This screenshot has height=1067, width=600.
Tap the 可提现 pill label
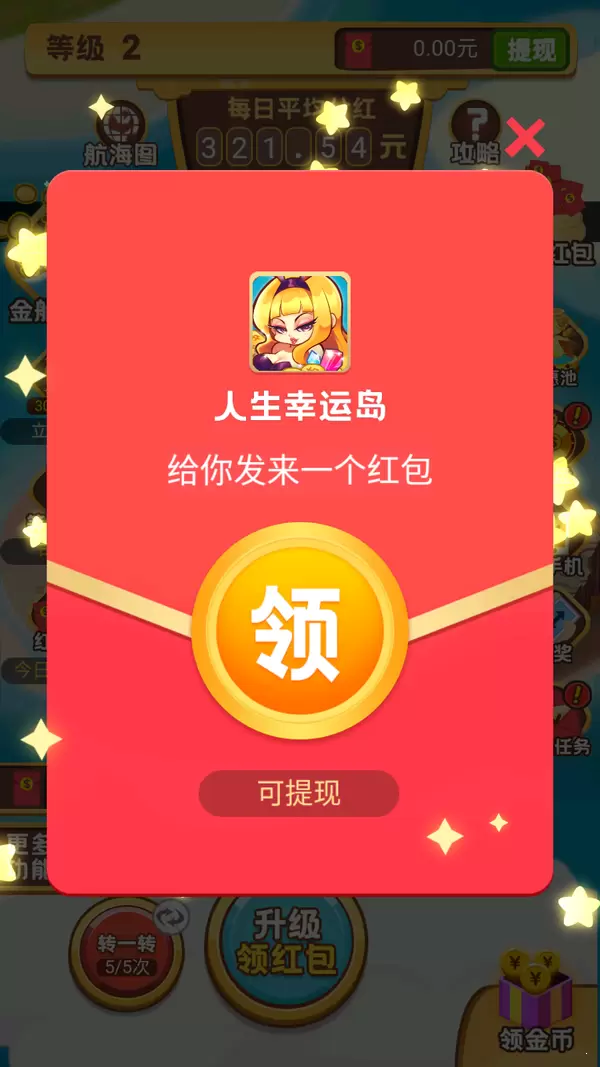[x=299, y=793]
